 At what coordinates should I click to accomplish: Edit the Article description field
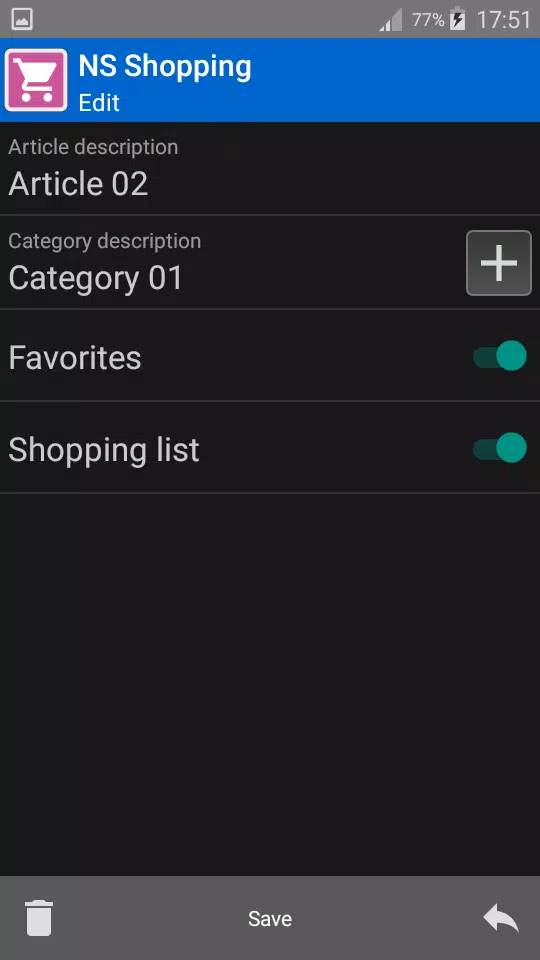tap(270, 169)
